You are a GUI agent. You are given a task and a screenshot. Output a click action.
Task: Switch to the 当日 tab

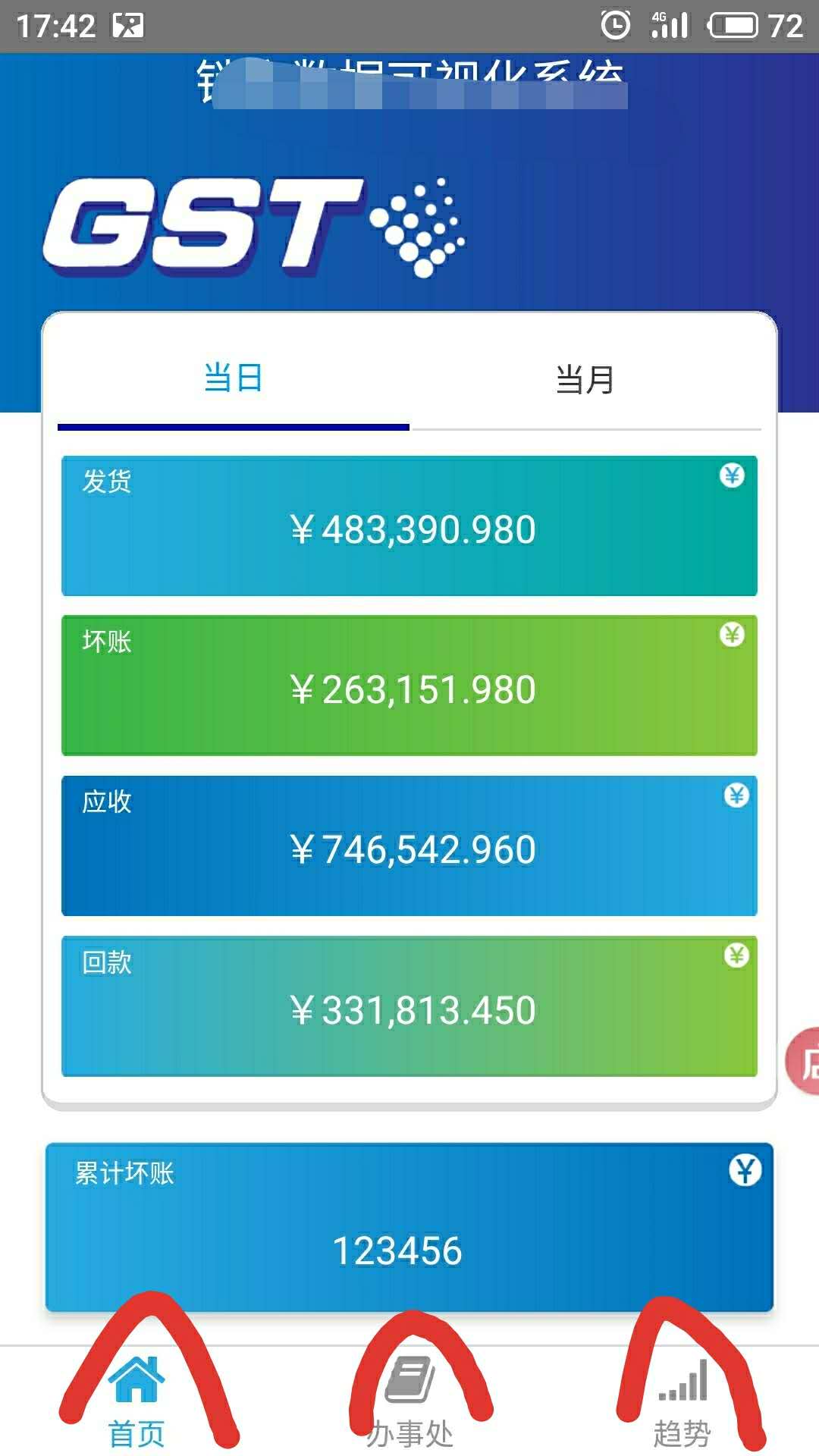[234, 378]
